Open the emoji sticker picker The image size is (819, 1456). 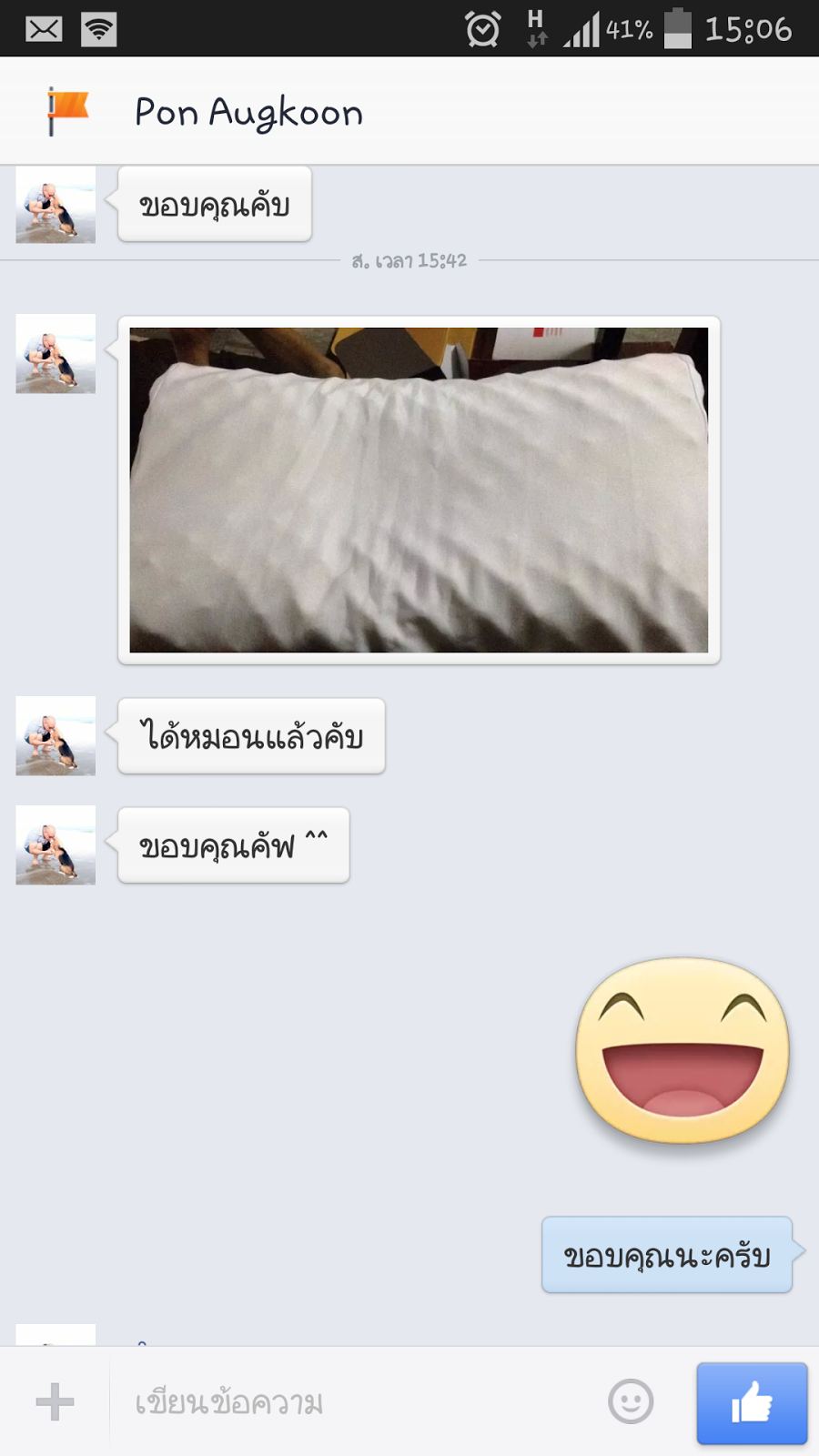[x=631, y=1401]
